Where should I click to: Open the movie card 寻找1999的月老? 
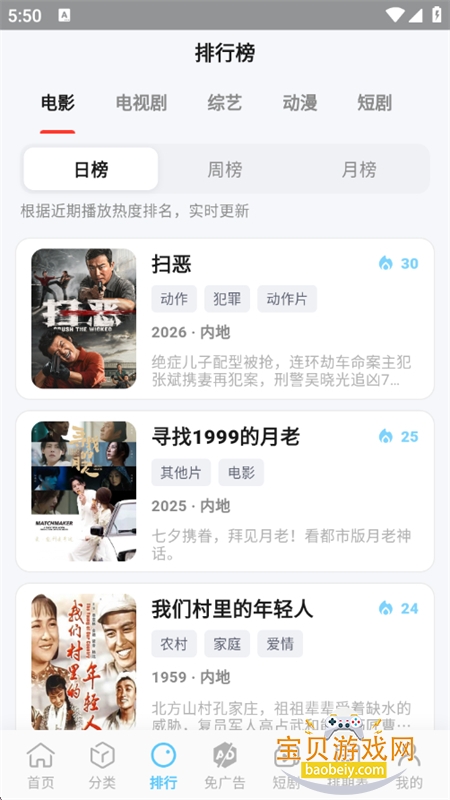(x=225, y=491)
